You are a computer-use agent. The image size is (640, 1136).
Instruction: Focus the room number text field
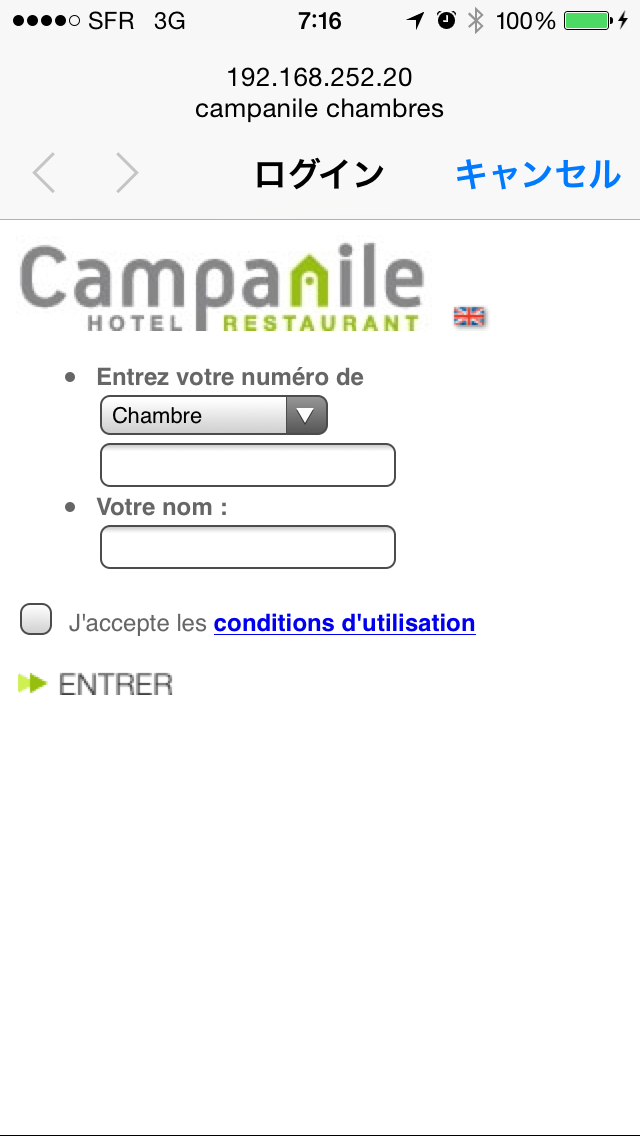pyautogui.click(x=248, y=466)
